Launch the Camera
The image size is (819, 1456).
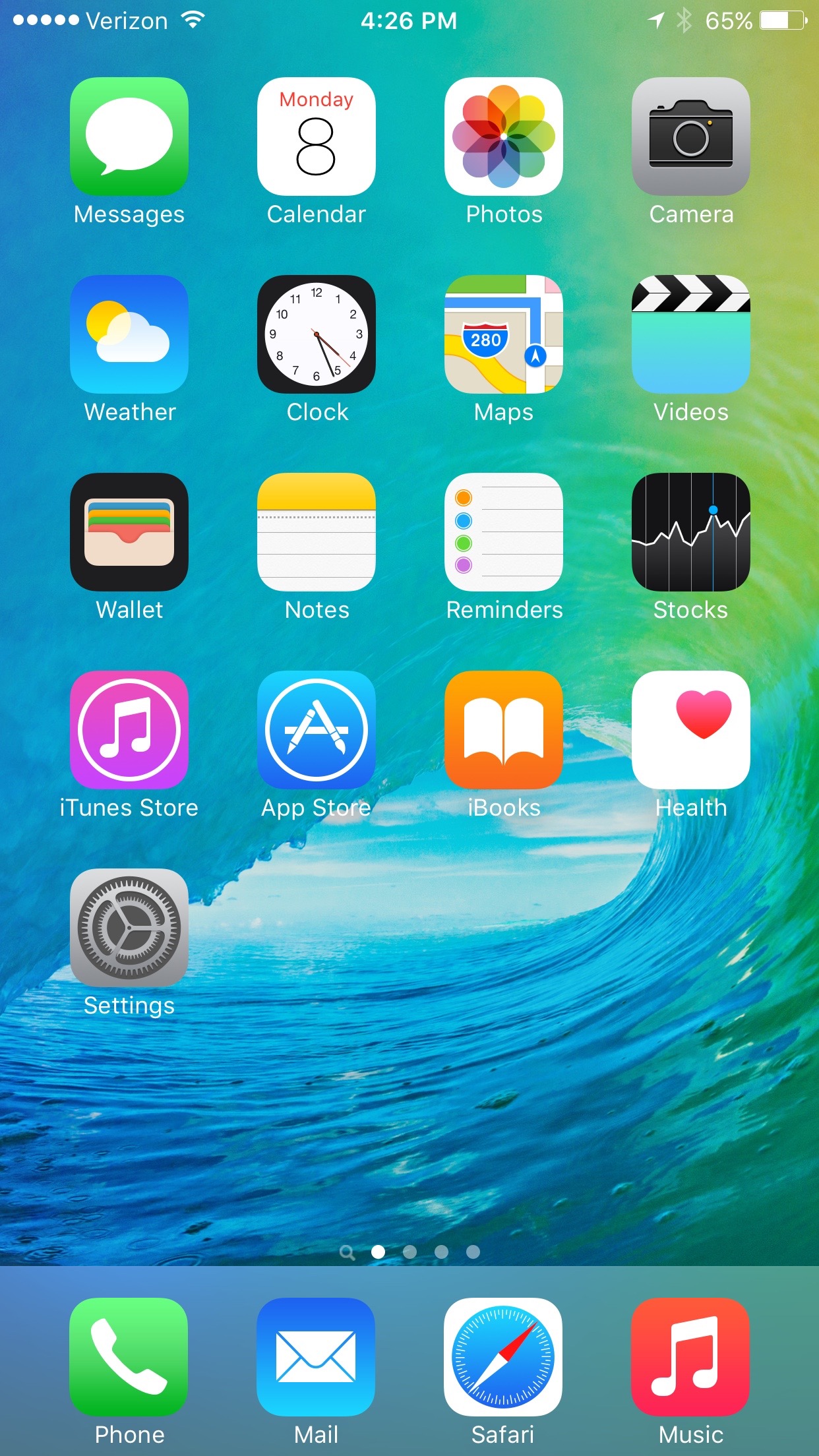(x=691, y=136)
